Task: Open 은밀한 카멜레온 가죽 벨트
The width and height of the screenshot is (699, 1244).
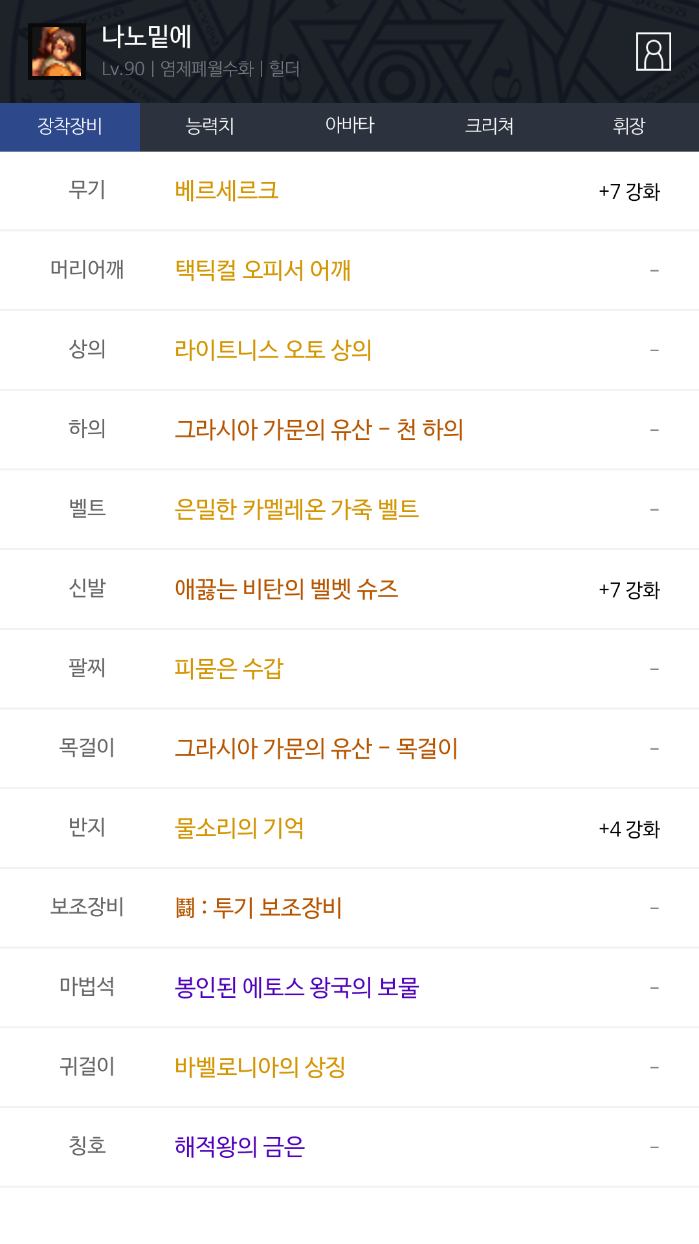Action: click(296, 509)
